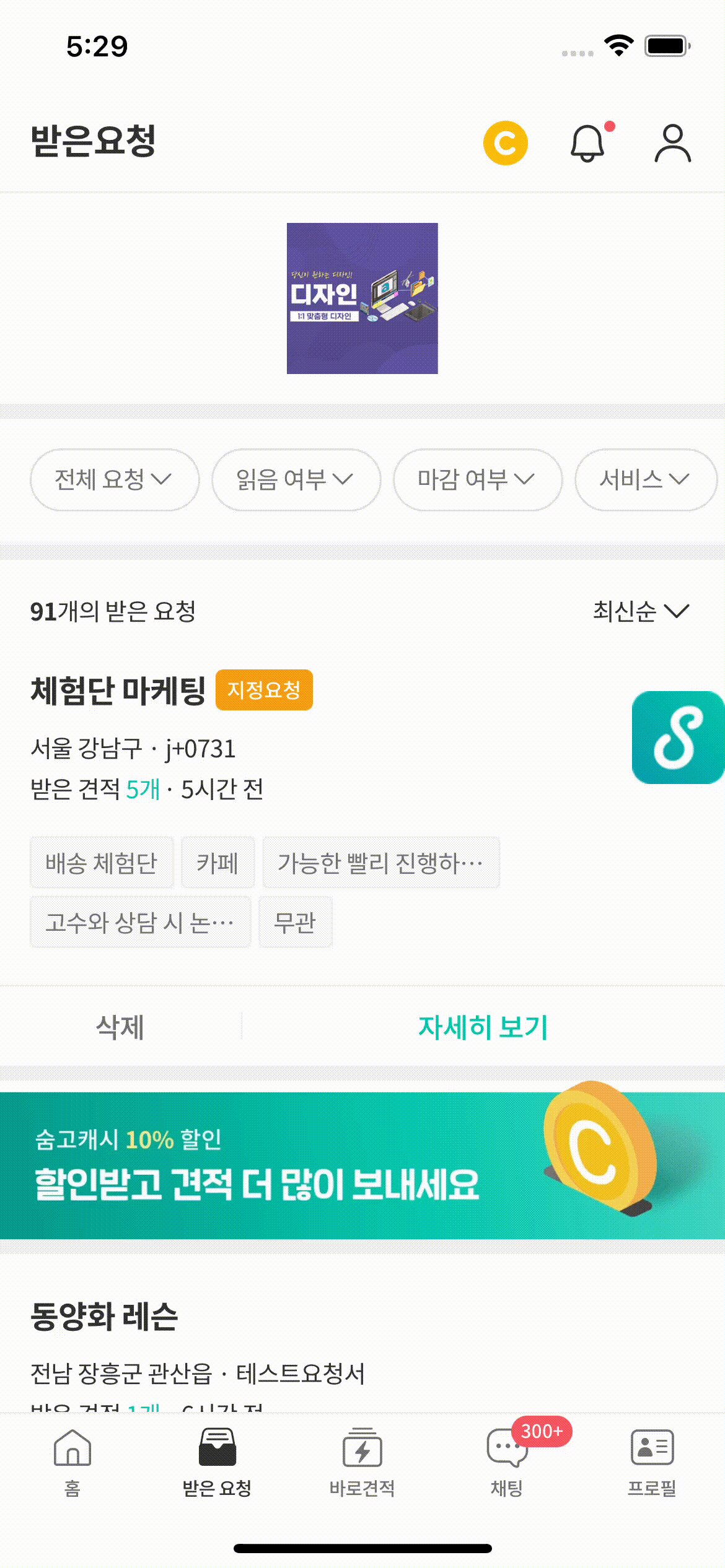Image resolution: width=725 pixels, height=1568 pixels.
Task: Expand the 읽음 여부 filter
Action: (296, 479)
